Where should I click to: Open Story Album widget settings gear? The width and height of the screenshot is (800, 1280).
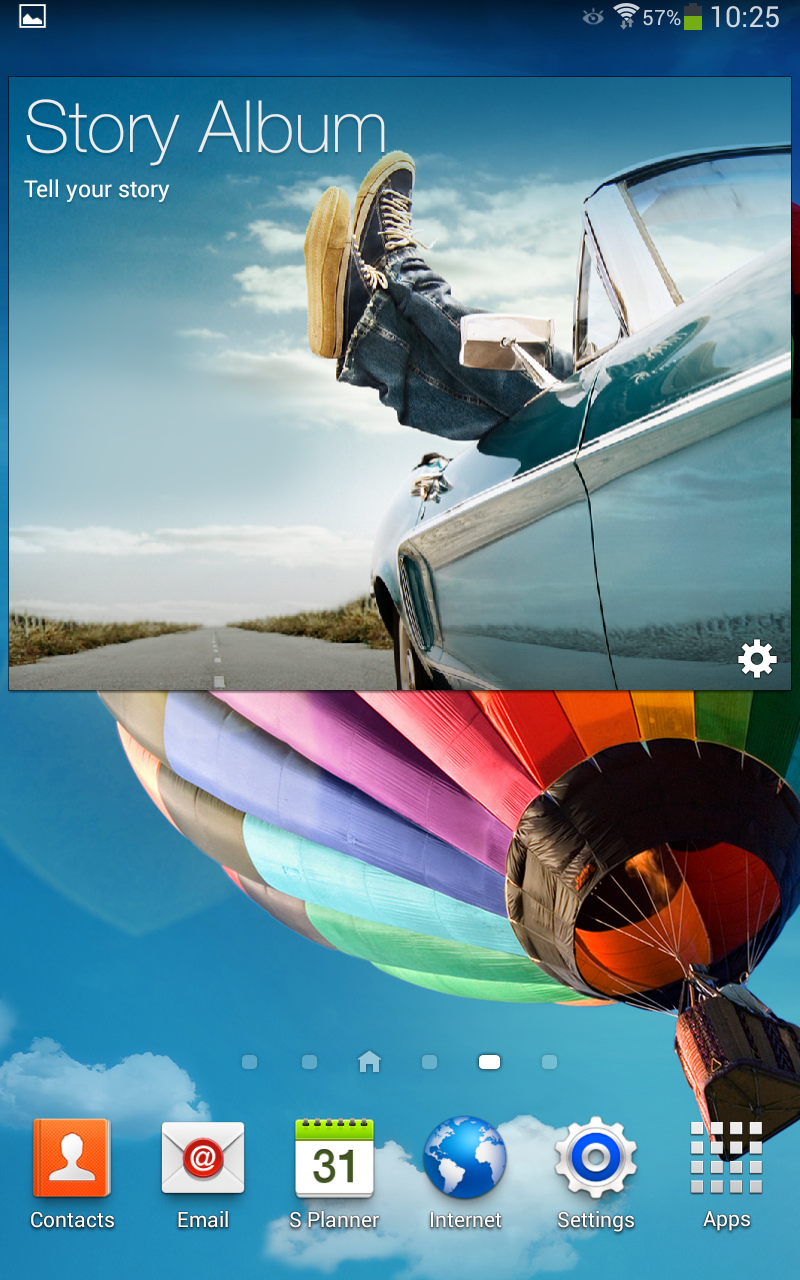point(757,659)
